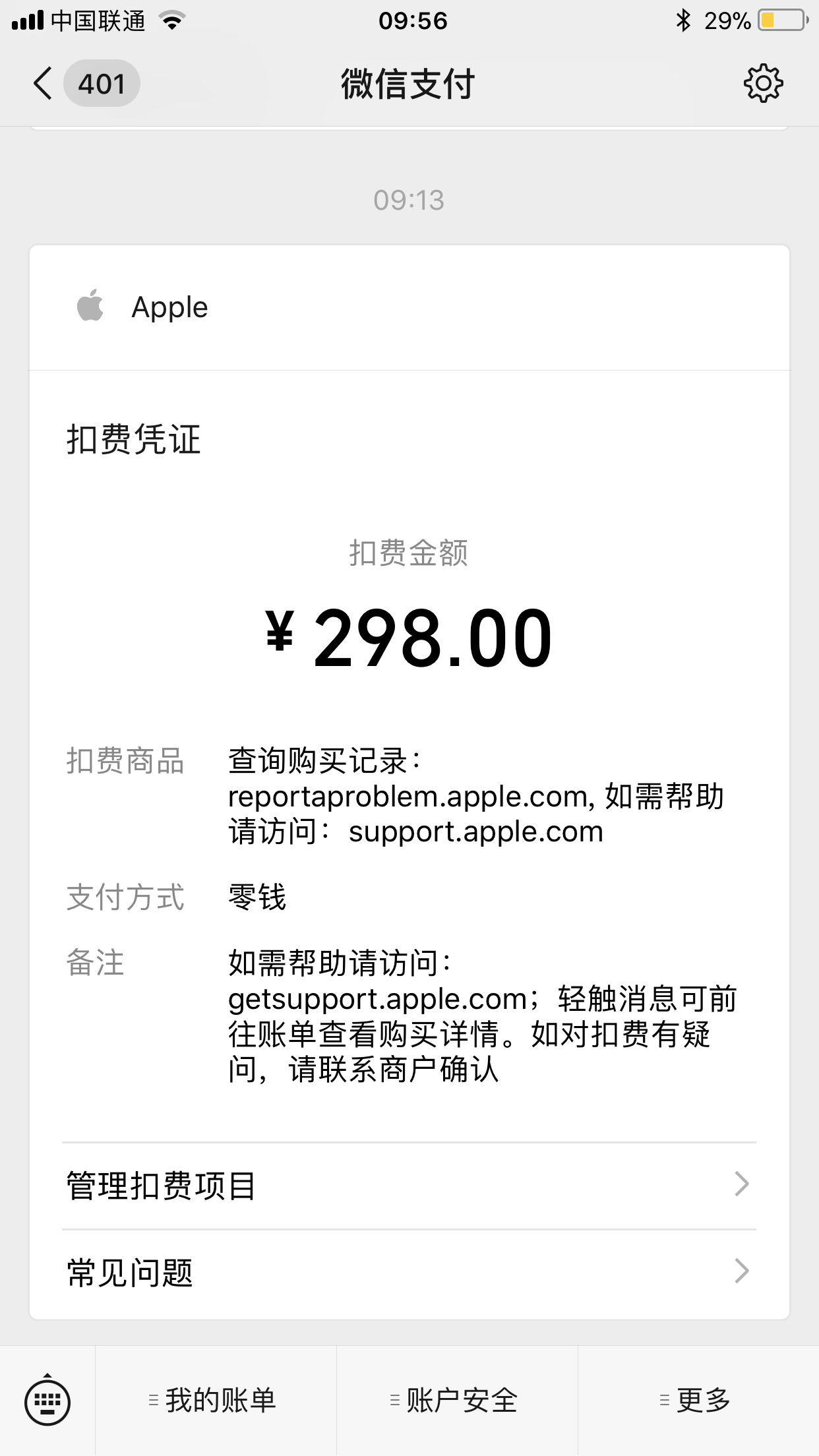The image size is (819, 1456).
Task: Open the WeChat Pay settings gear
Action: [x=763, y=84]
